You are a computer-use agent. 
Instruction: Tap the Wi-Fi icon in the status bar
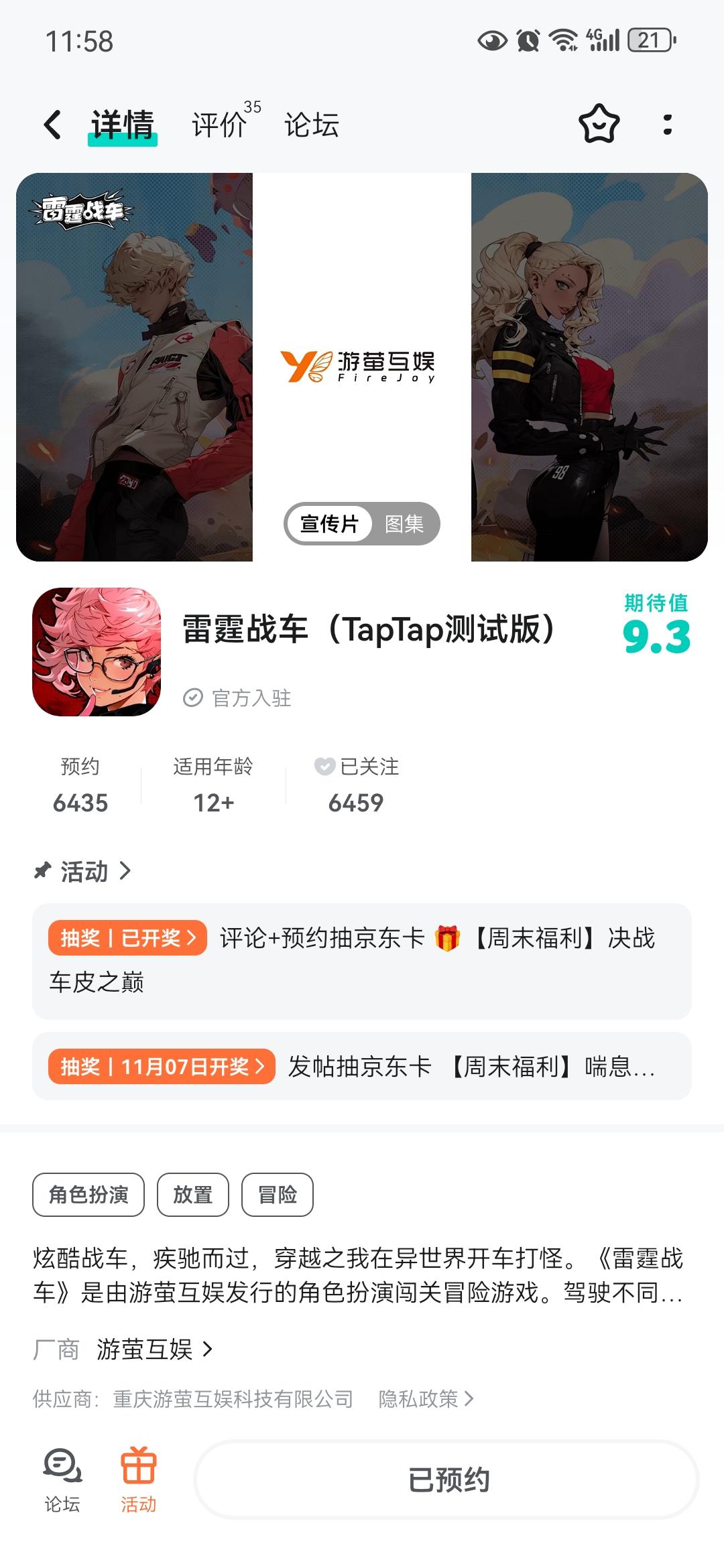tap(563, 40)
